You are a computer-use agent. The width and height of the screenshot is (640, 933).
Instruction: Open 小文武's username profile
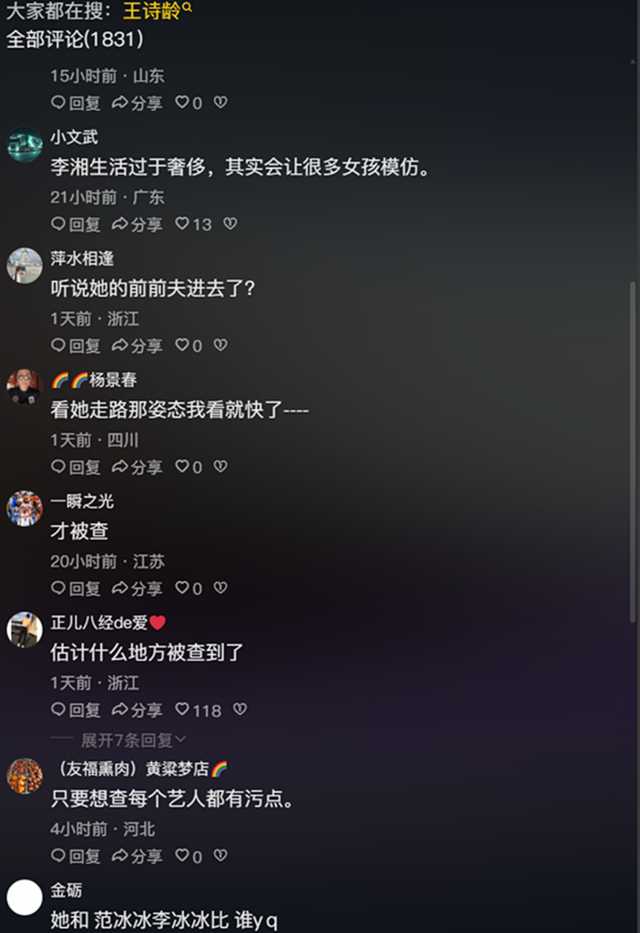pyautogui.click(x=74, y=137)
